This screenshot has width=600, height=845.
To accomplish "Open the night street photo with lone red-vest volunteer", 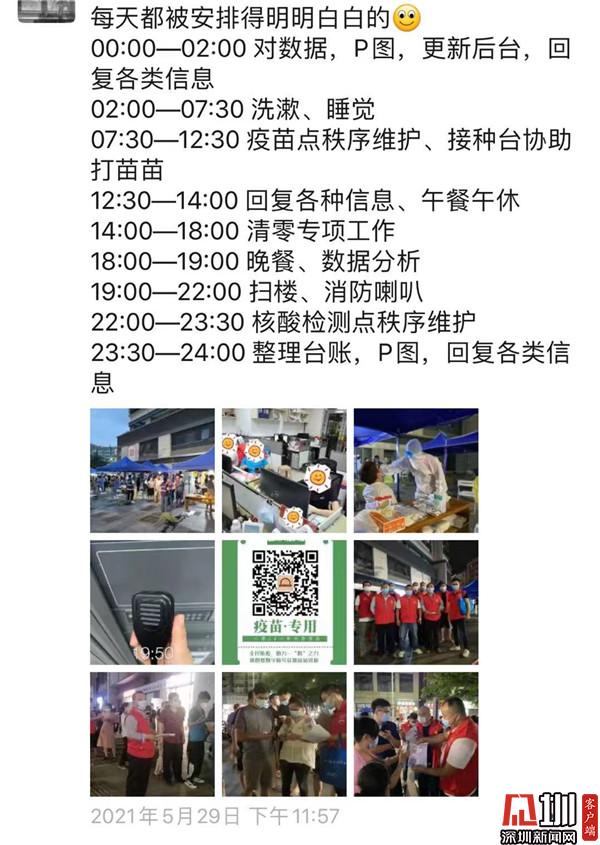I will (152, 733).
